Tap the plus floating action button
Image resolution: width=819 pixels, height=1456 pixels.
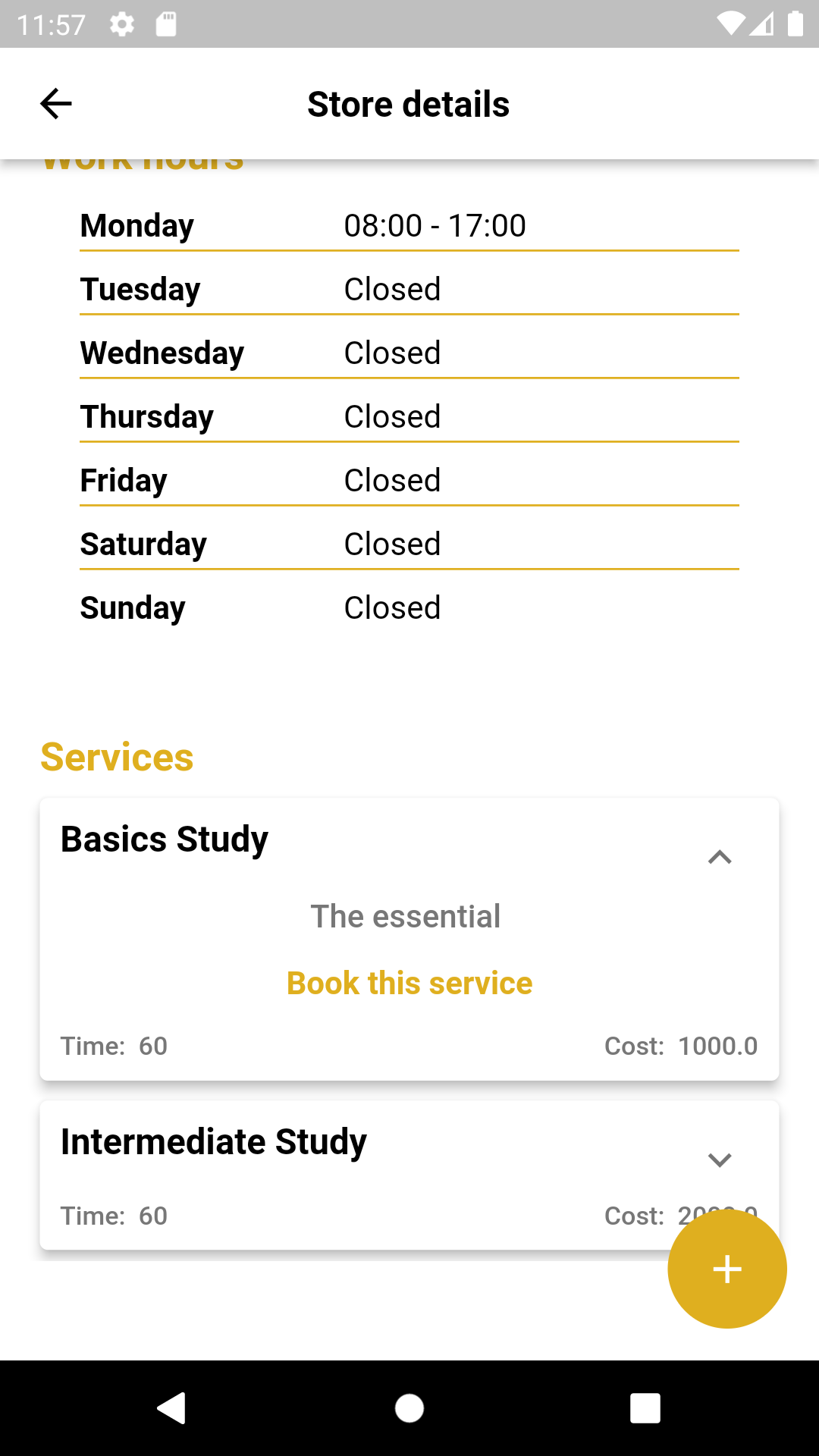[x=726, y=1269]
